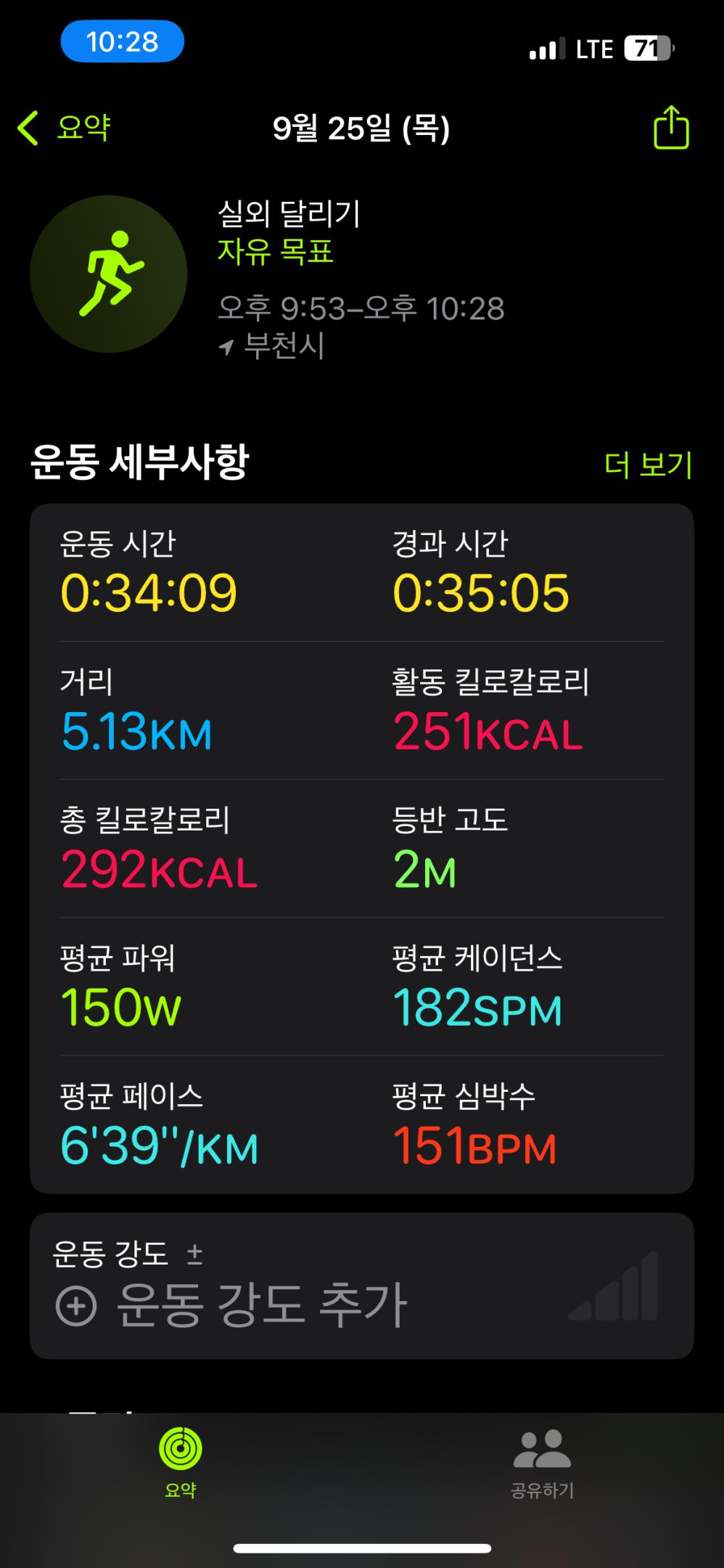Go back to 요약 summary

click(x=64, y=128)
